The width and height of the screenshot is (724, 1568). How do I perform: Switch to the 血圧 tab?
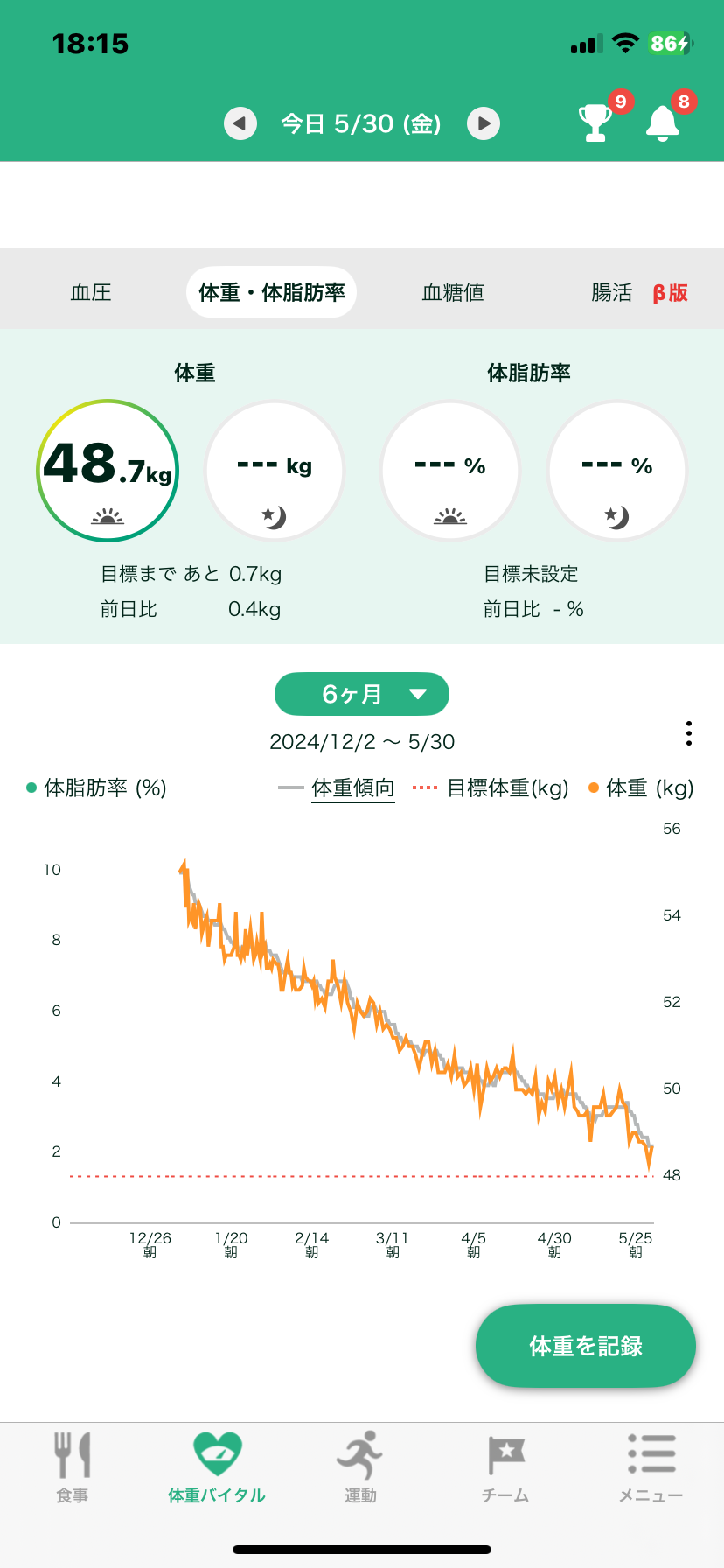90,292
